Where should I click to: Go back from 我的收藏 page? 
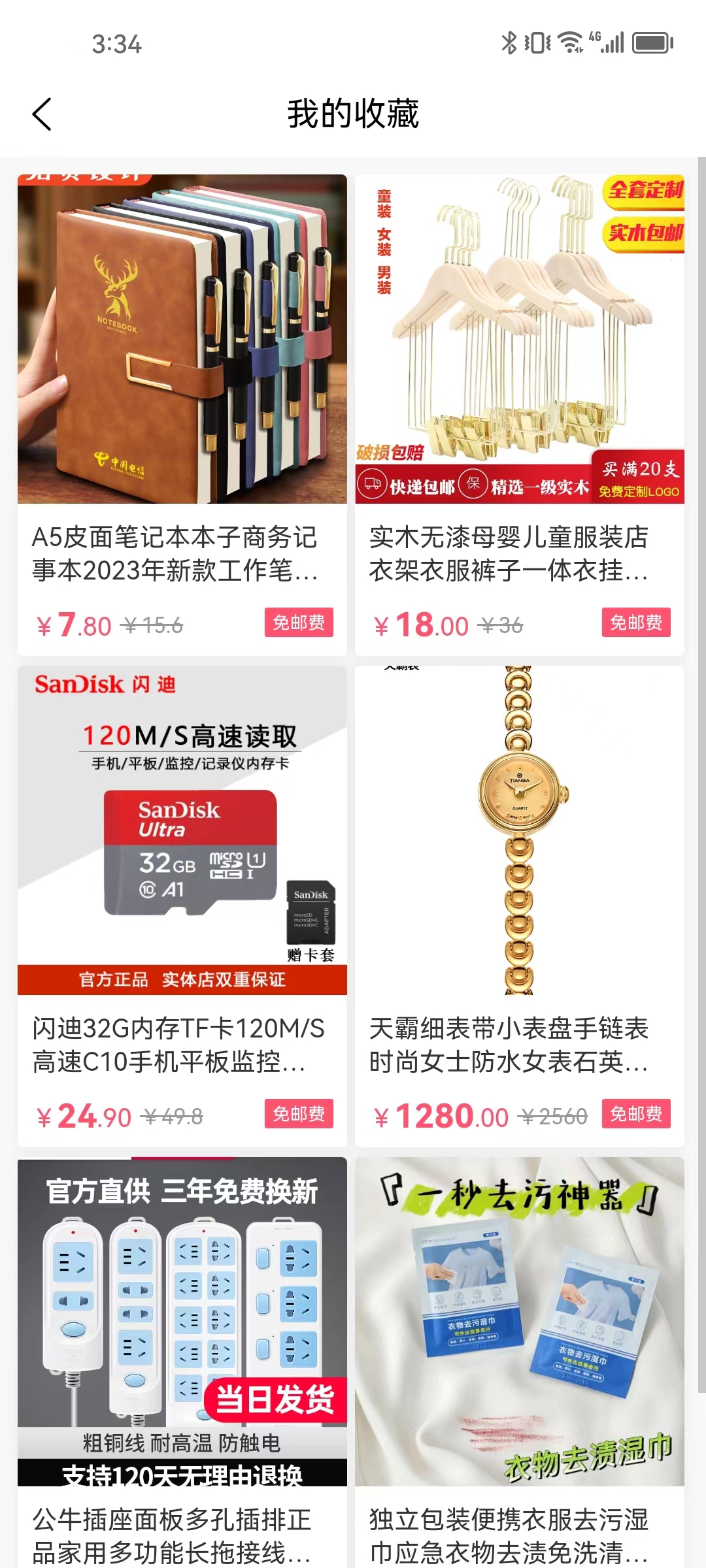(x=42, y=114)
